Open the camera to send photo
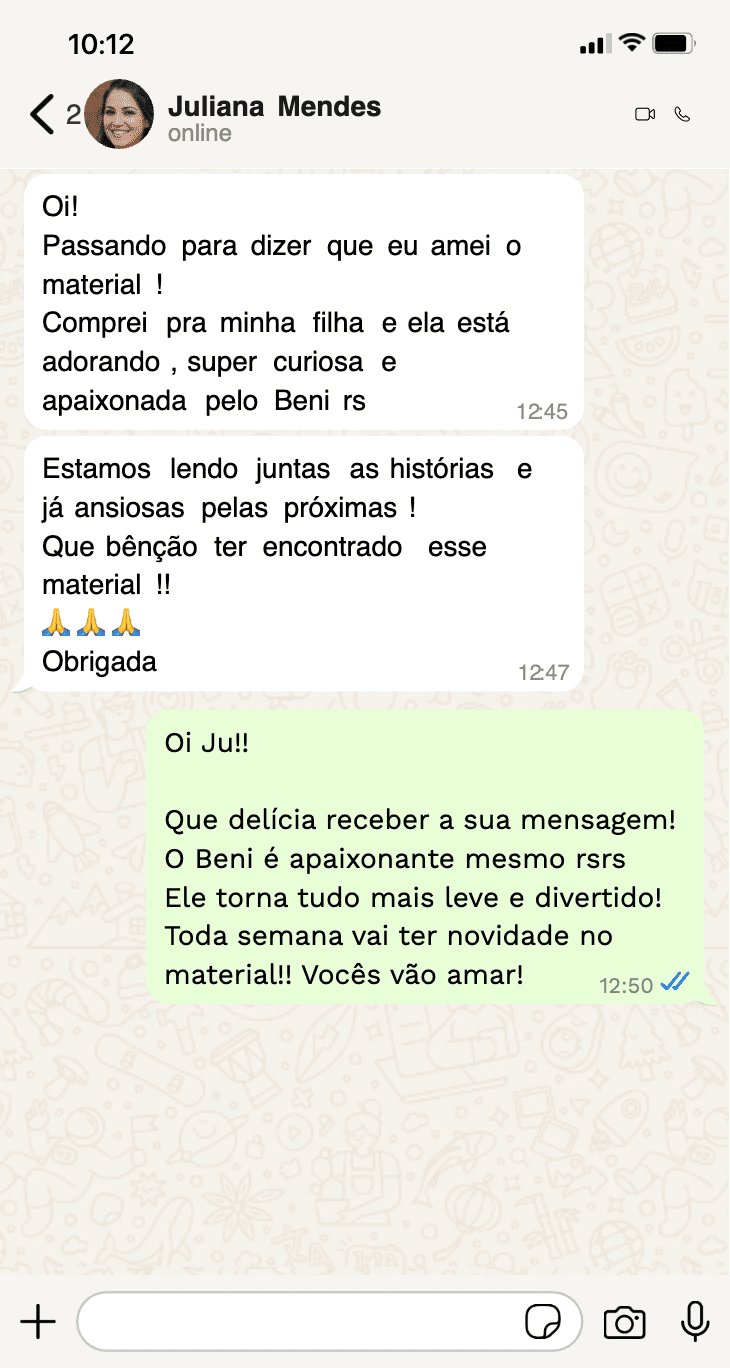Image resolution: width=730 pixels, height=1368 pixels. pyautogui.click(x=624, y=1322)
